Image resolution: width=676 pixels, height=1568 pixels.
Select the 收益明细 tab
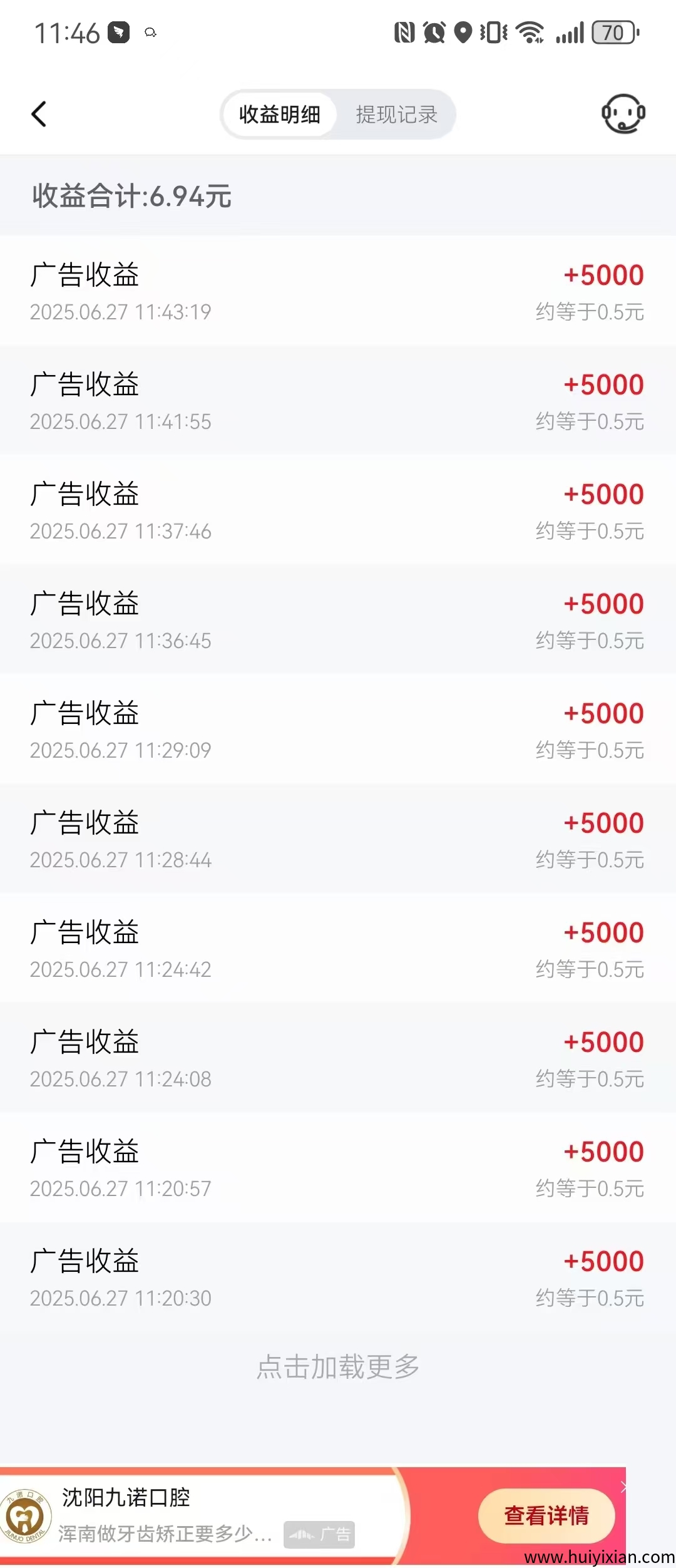point(280,115)
